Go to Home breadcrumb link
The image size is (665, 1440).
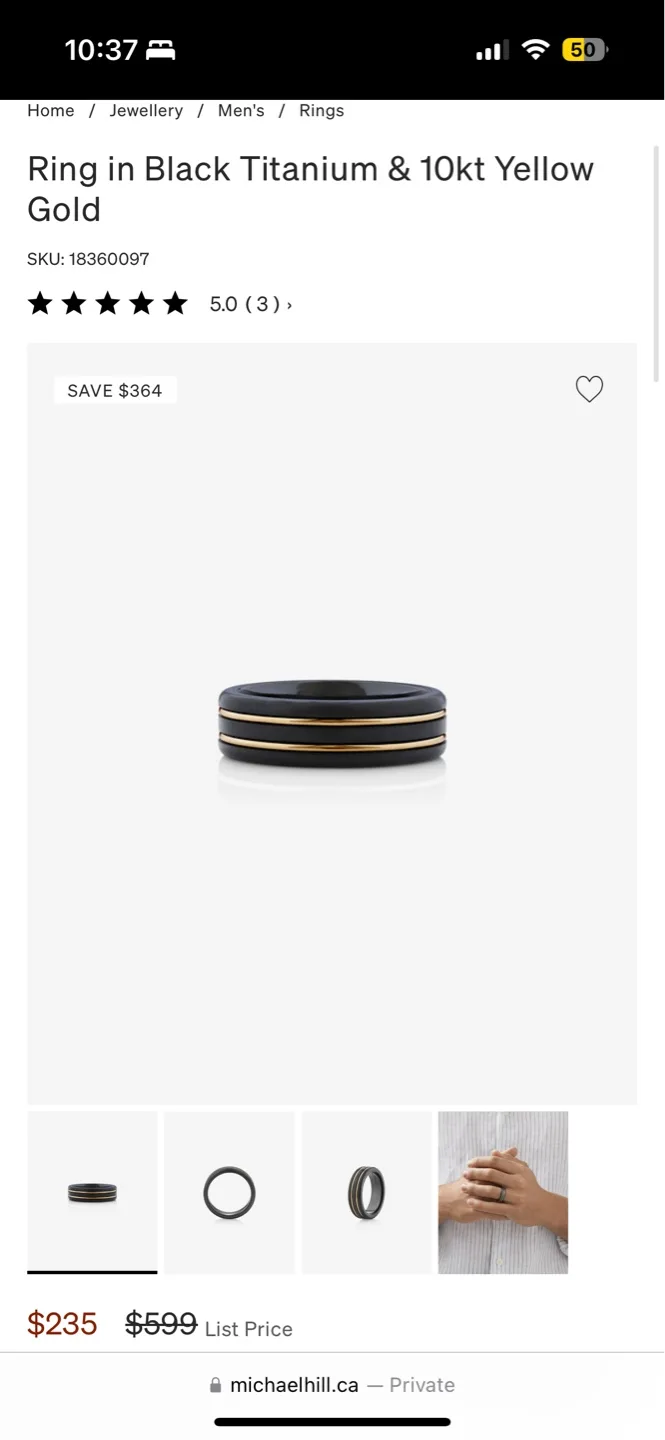click(51, 111)
